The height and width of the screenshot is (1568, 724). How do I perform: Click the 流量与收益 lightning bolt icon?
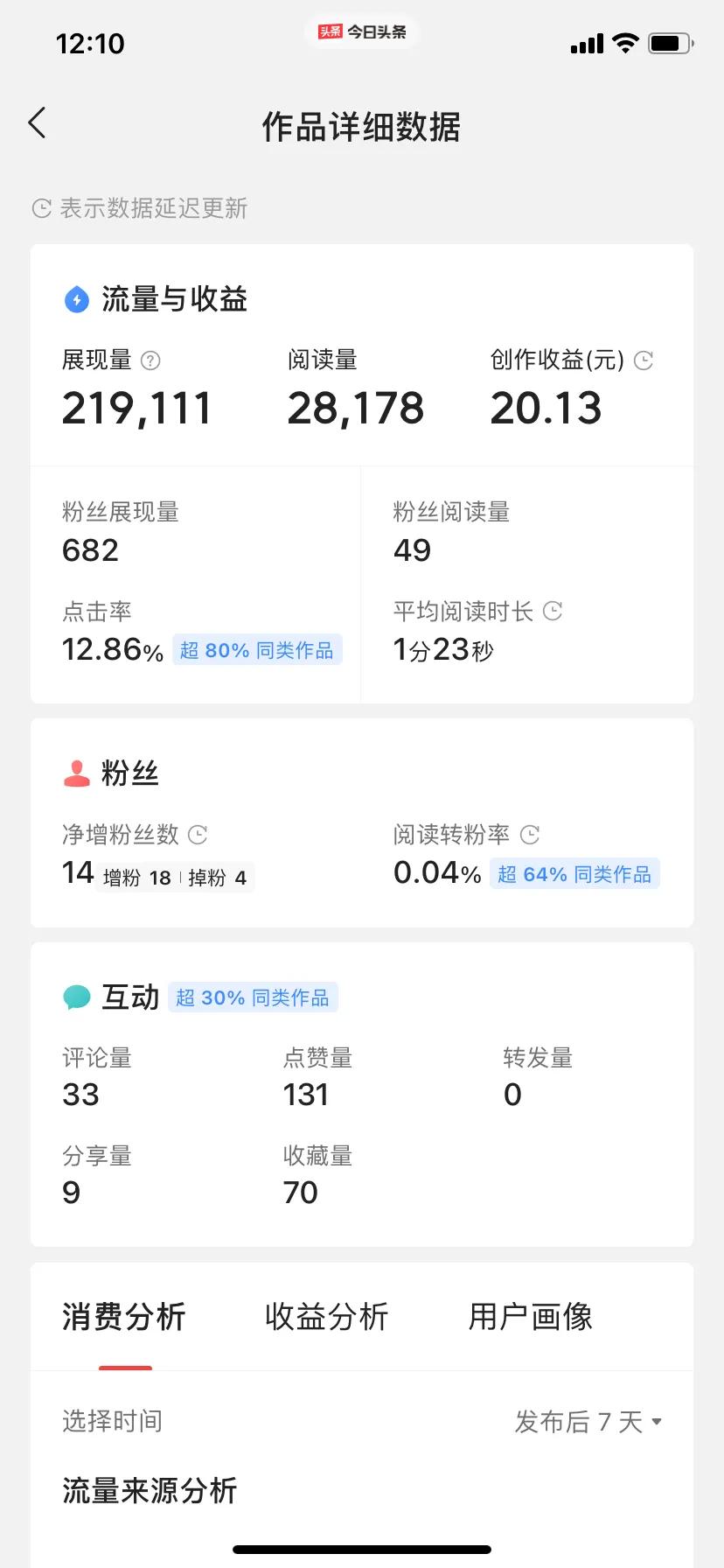pyautogui.click(x=76, y=298)
